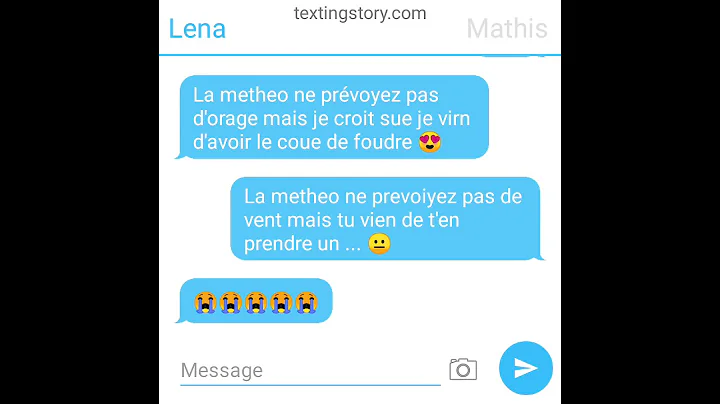Send the message with the arrow button
This screenshot has width=720, height=404.
click(526, 368)
